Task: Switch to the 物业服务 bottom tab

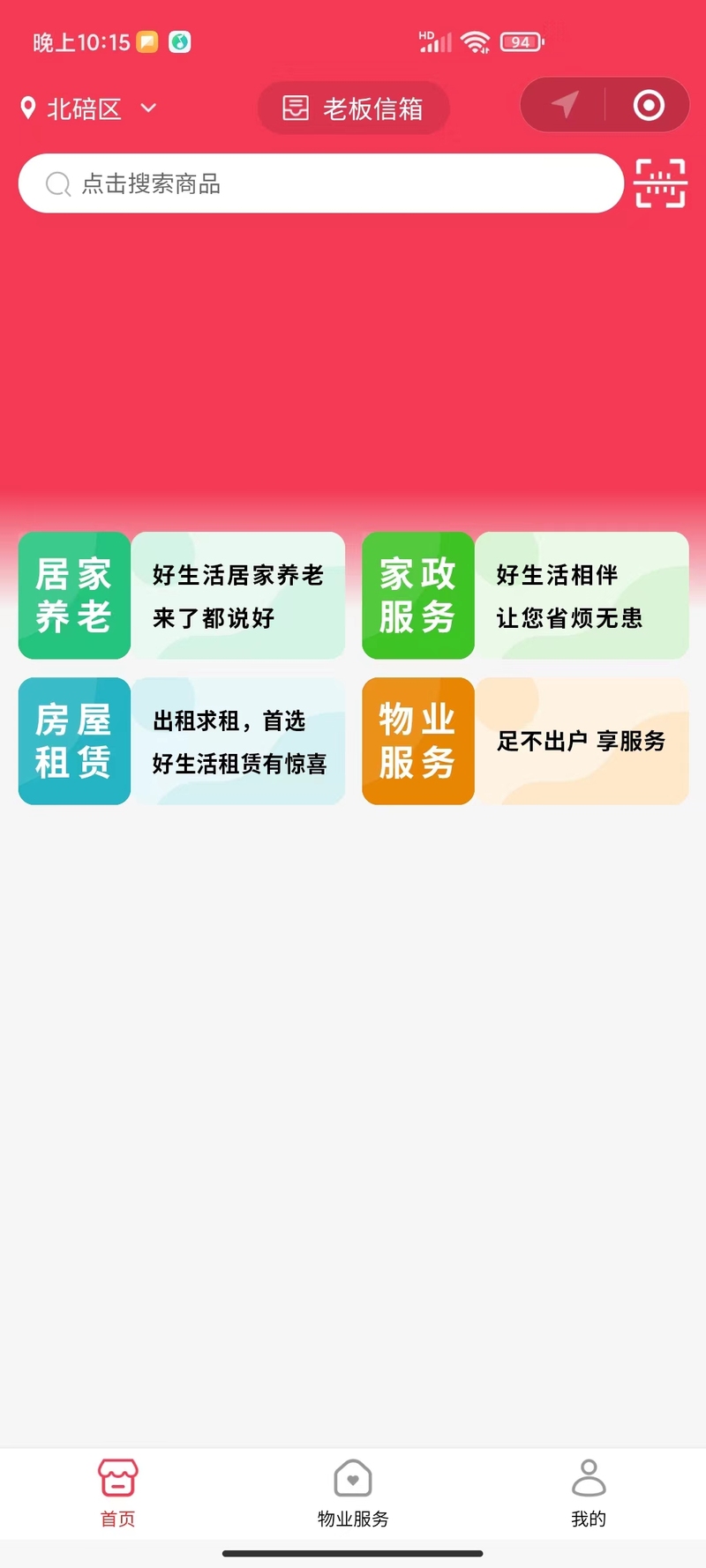Action: [353, 1493]
